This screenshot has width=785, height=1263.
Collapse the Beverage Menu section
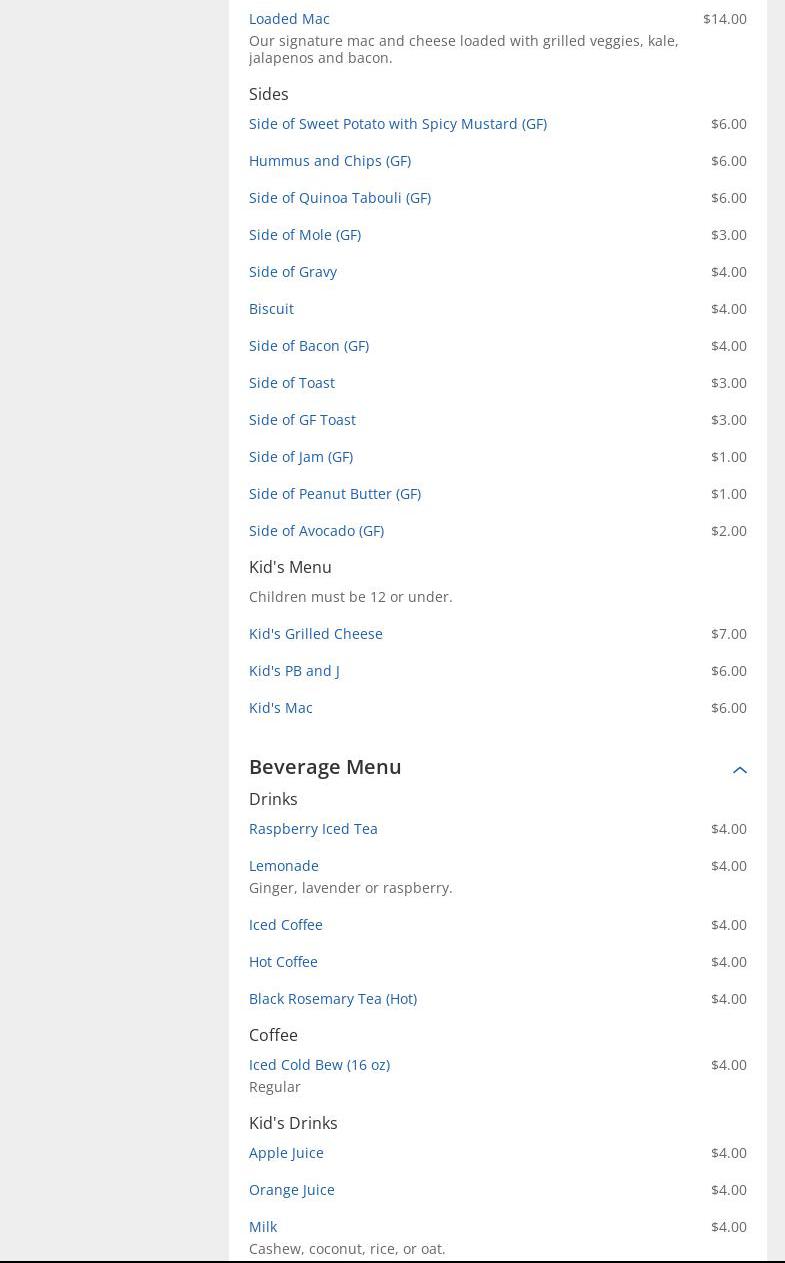click(739, 769)
